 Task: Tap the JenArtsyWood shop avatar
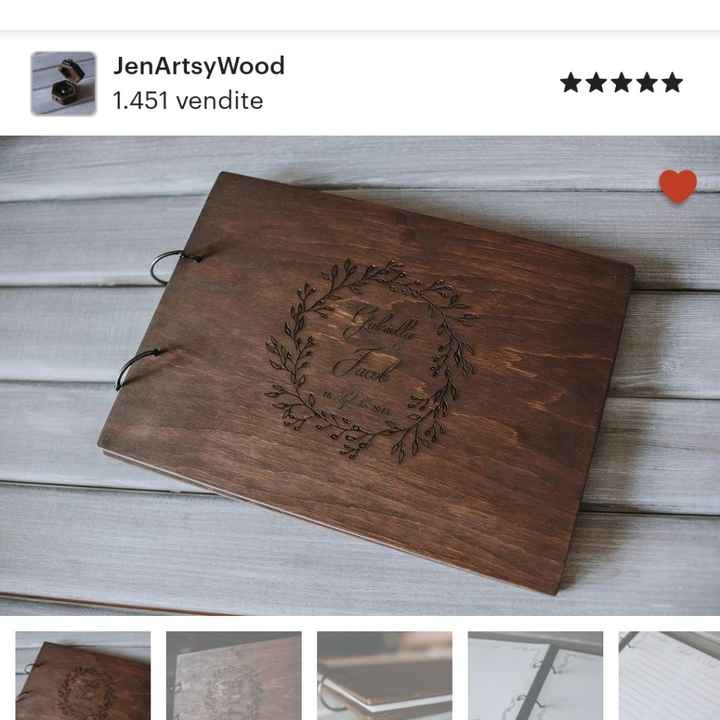coord(63,84)
